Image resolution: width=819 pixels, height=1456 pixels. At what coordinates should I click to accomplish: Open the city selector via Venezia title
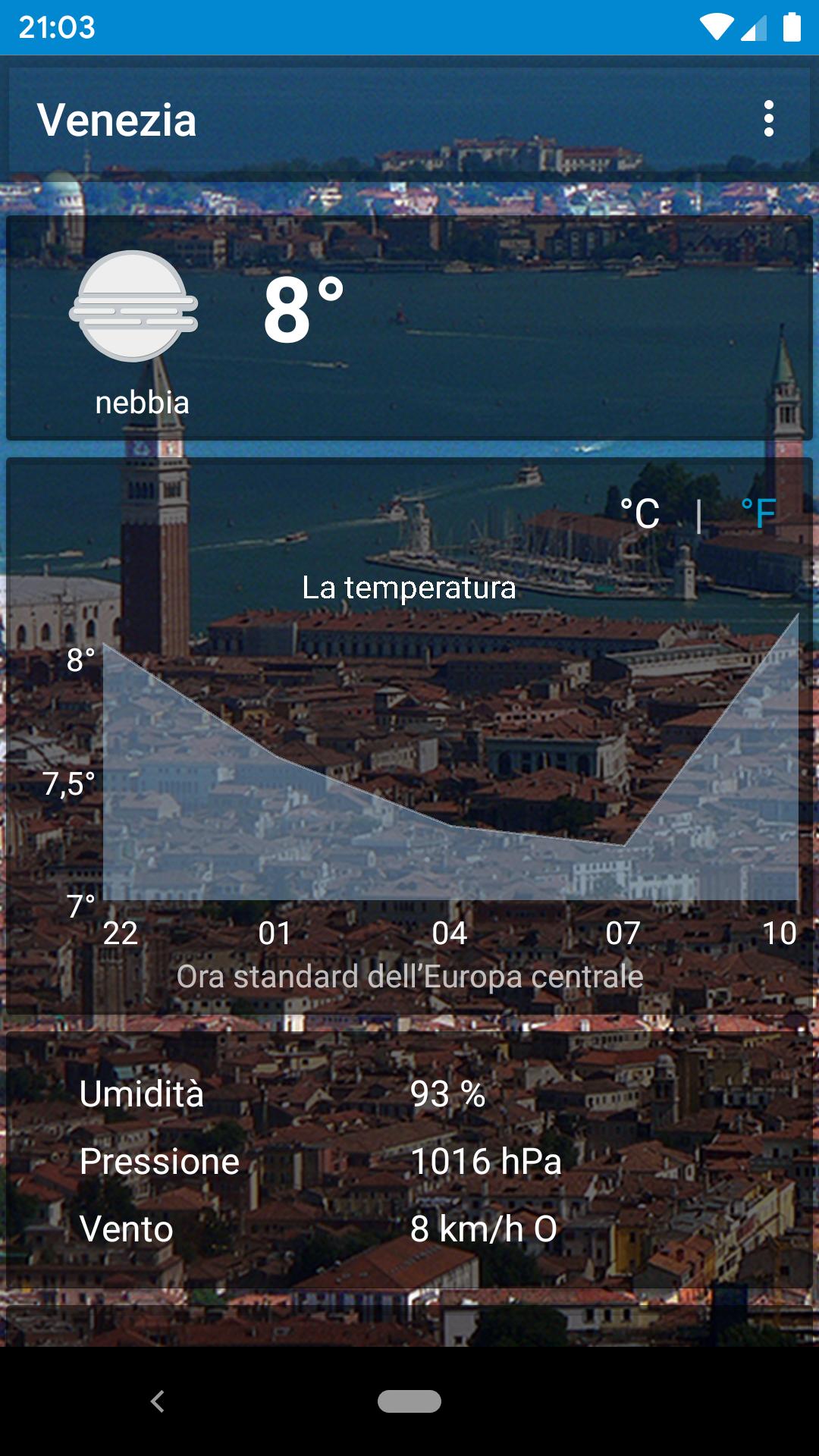pyautogui.click(x=118, y=119)
